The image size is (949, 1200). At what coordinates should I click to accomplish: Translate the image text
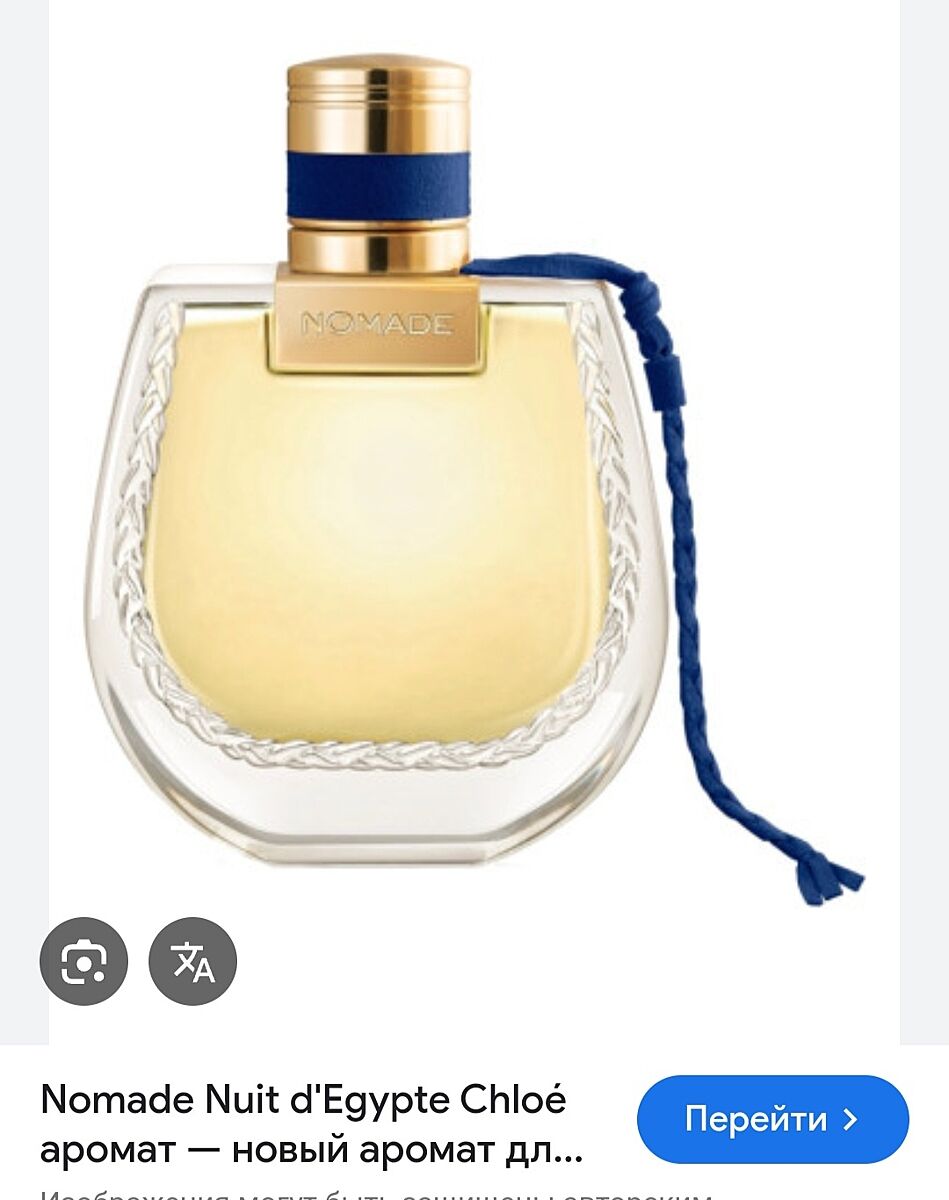tap(193, 962)
